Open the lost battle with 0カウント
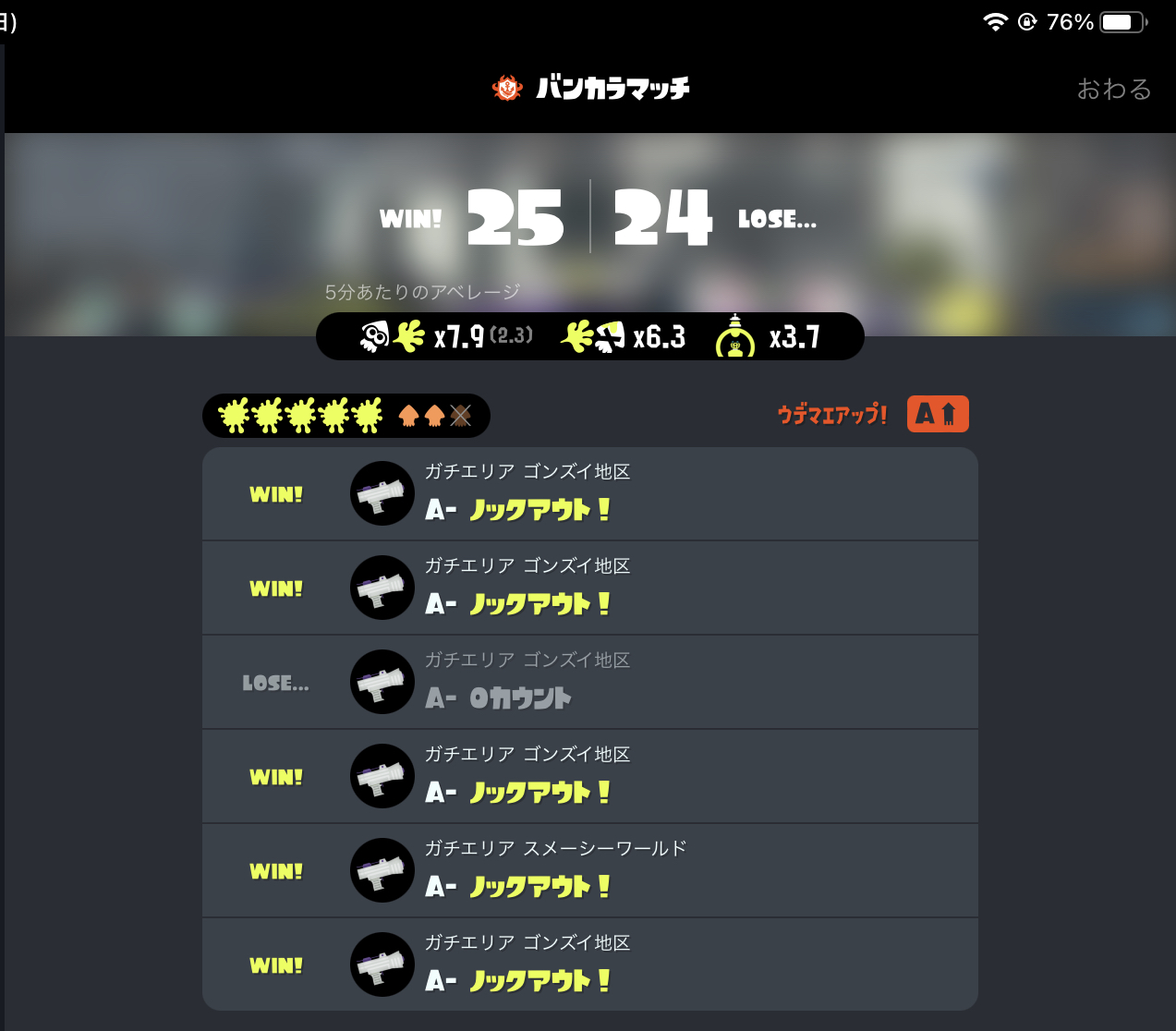The image size is (1176, 1031). [x=589, y=682]
